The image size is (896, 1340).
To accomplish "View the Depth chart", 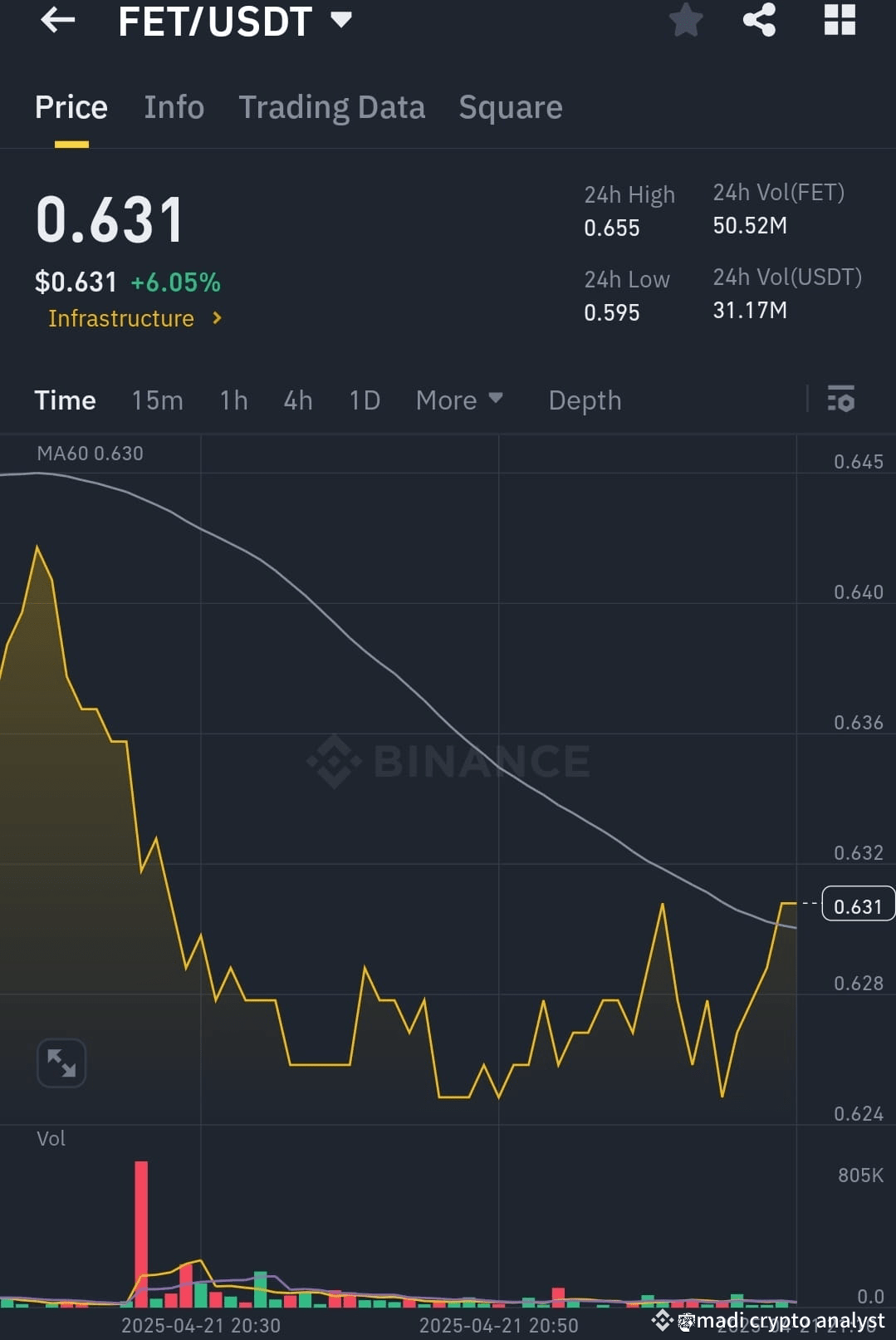I will (584, 400).
